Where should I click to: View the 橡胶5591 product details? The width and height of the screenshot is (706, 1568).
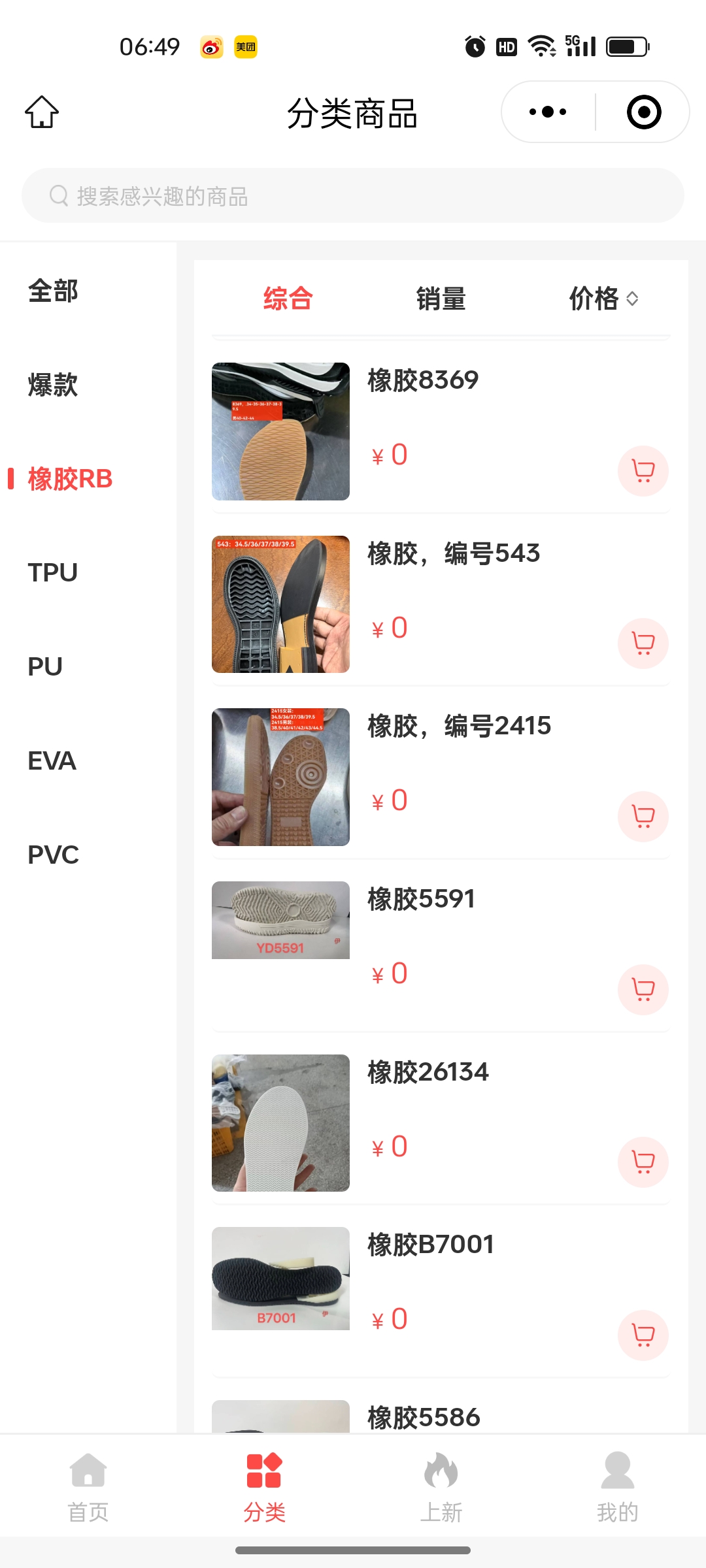pyautogui.click(x=421, y=900)
